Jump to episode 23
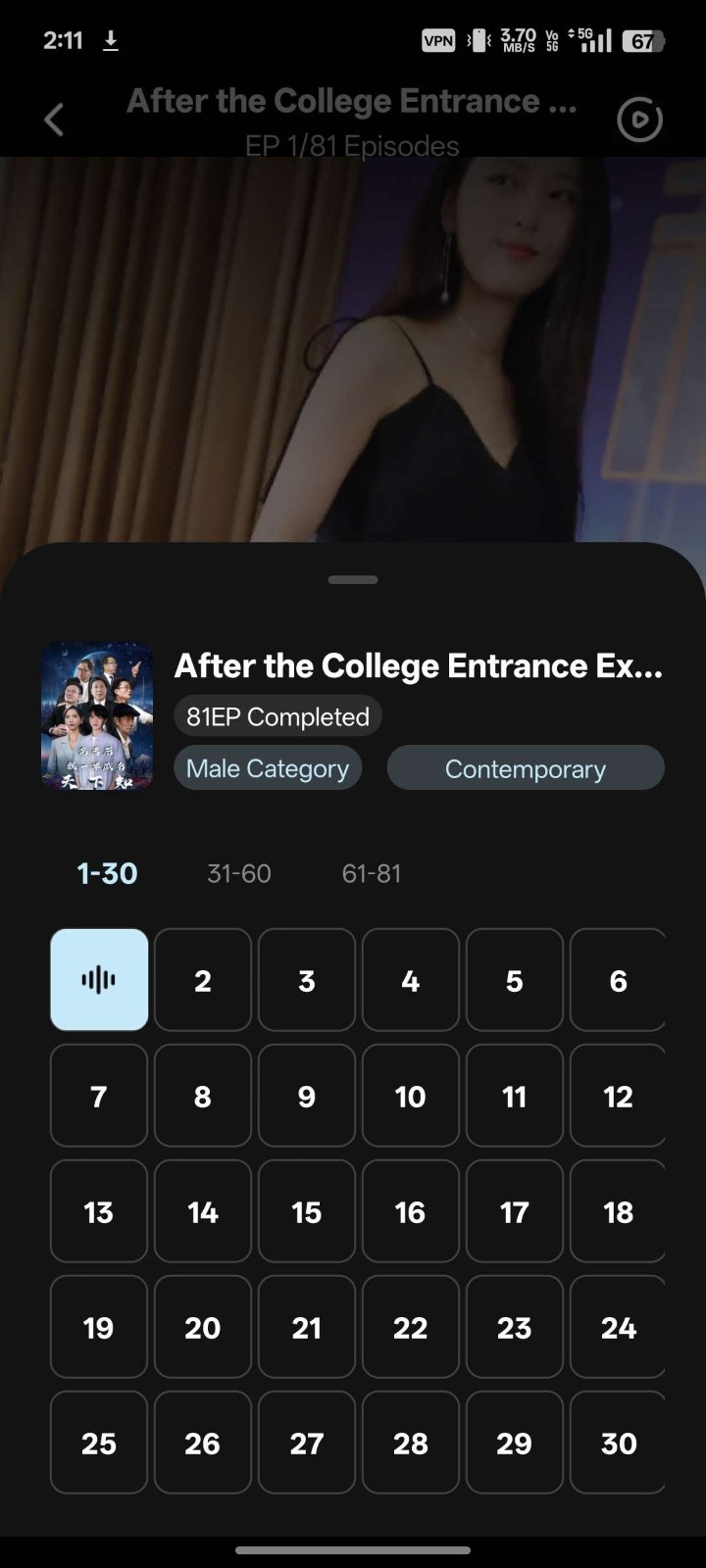The width and height of the screenshot is (706, 1568). coord(515,1327)
